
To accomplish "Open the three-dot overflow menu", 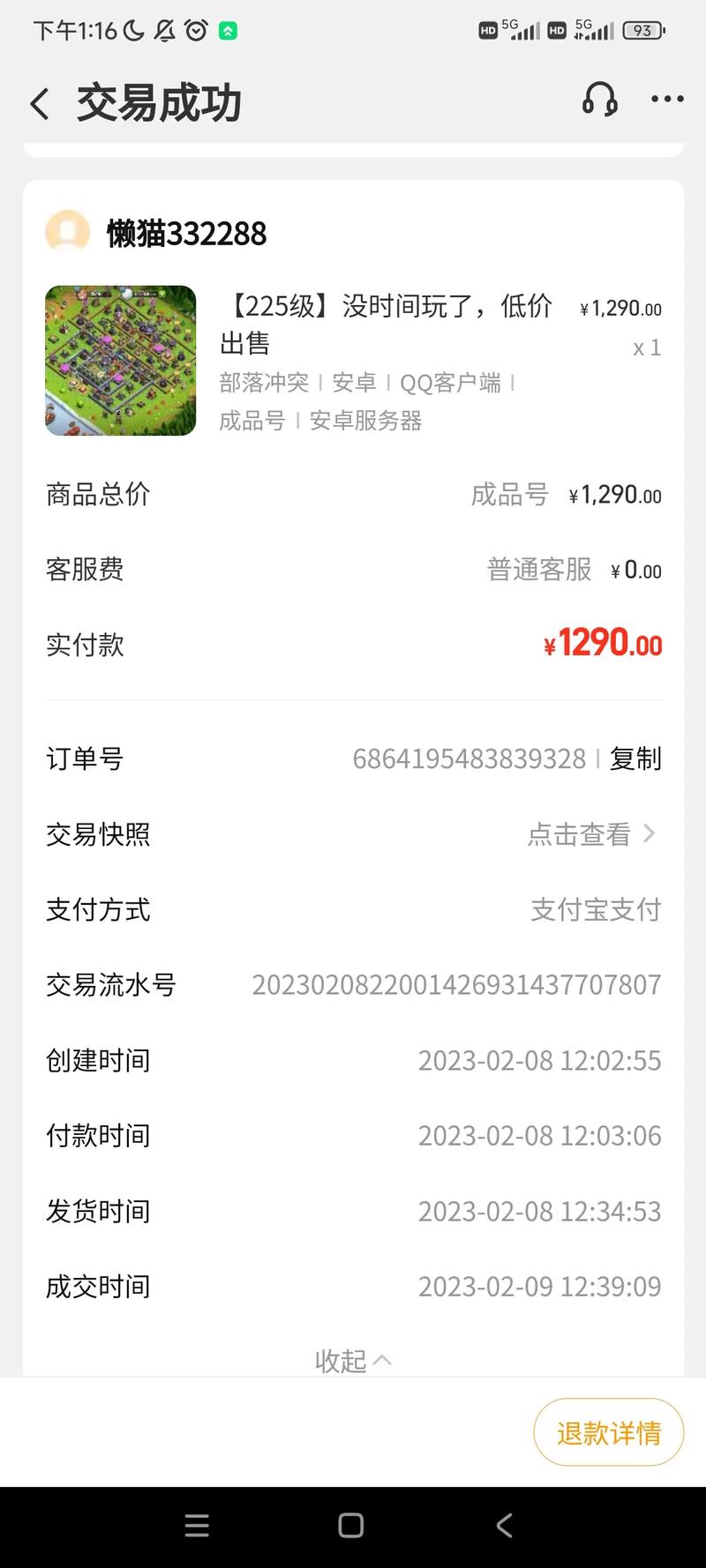I will [x=667, y=100].
